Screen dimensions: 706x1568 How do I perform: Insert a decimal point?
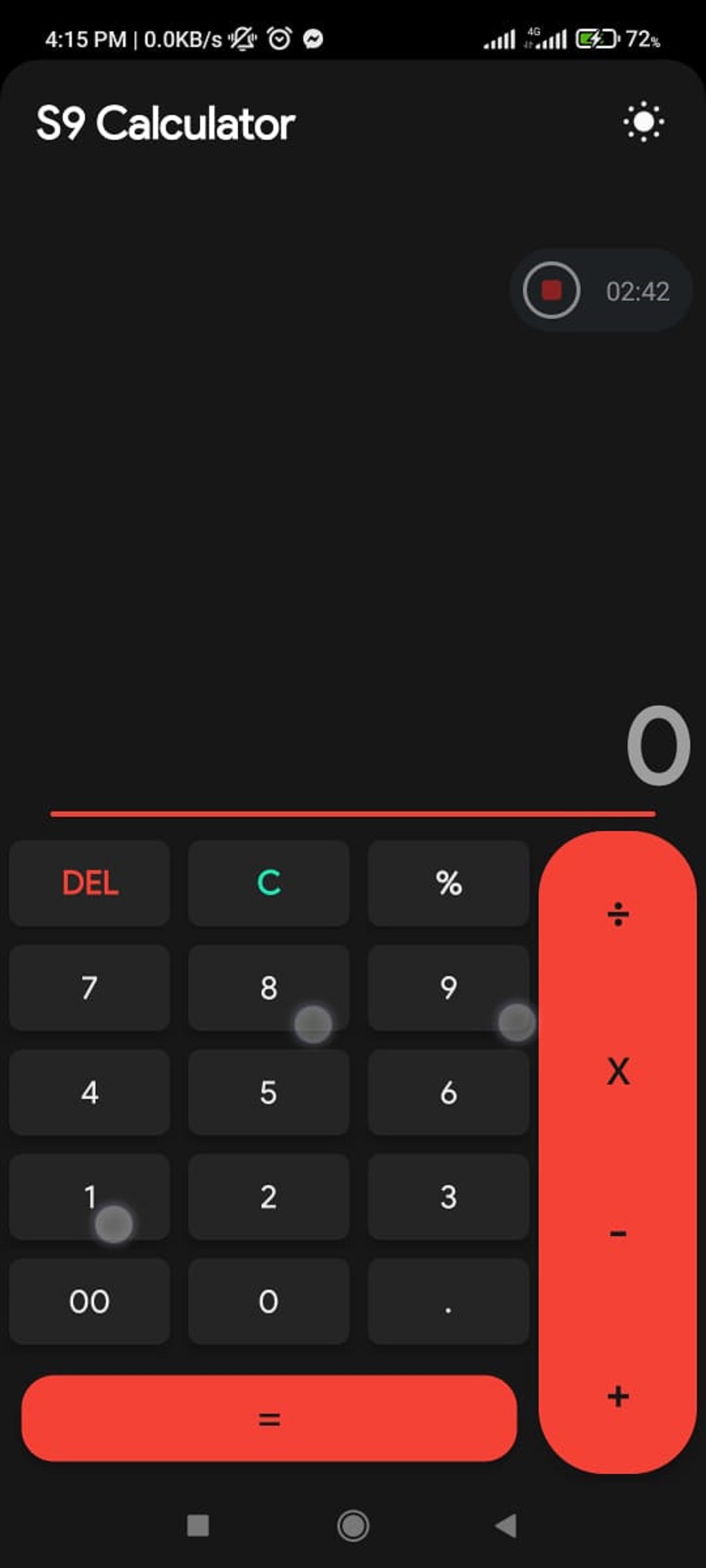[x=448, y=1301]
